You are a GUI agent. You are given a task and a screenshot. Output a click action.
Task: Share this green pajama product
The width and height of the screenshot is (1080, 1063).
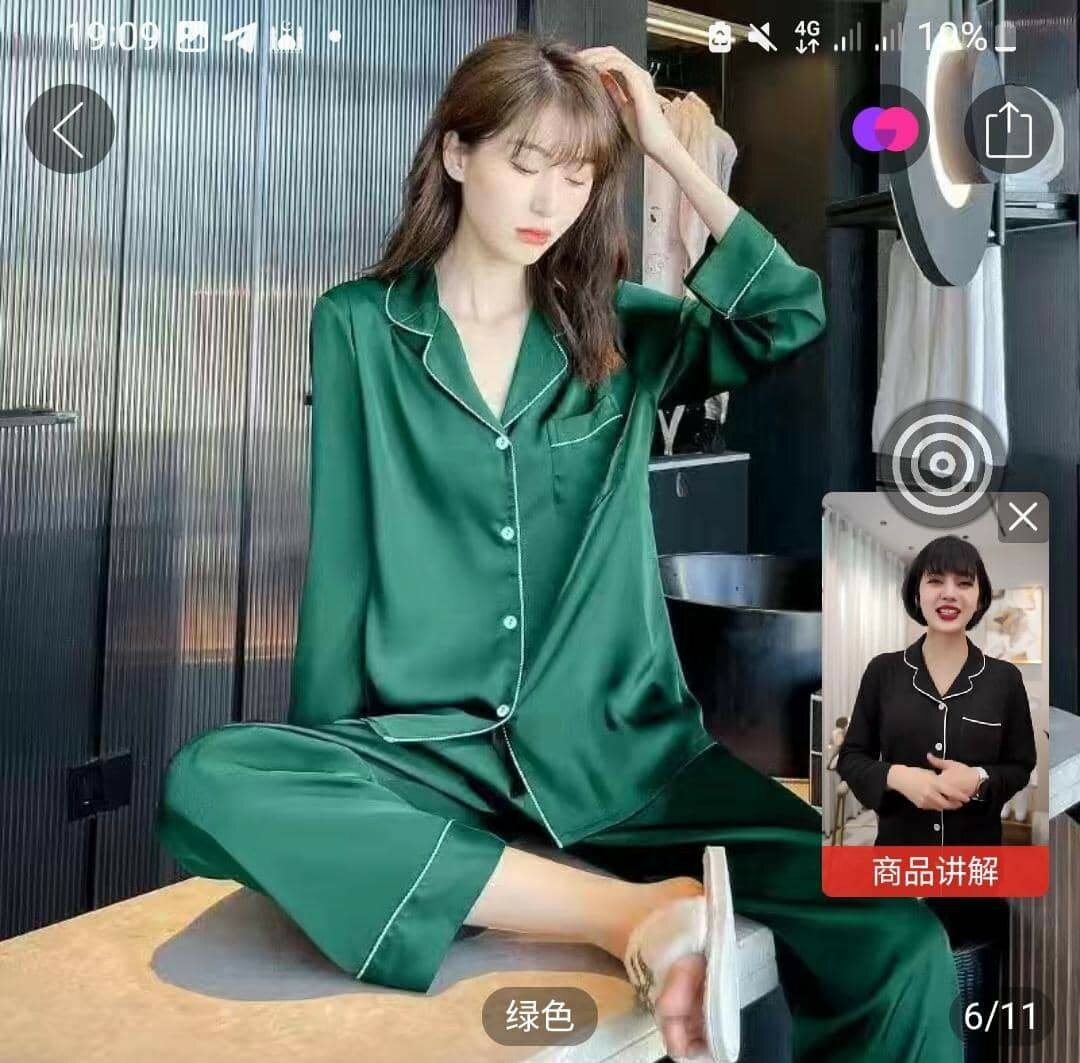(1008, 131)
